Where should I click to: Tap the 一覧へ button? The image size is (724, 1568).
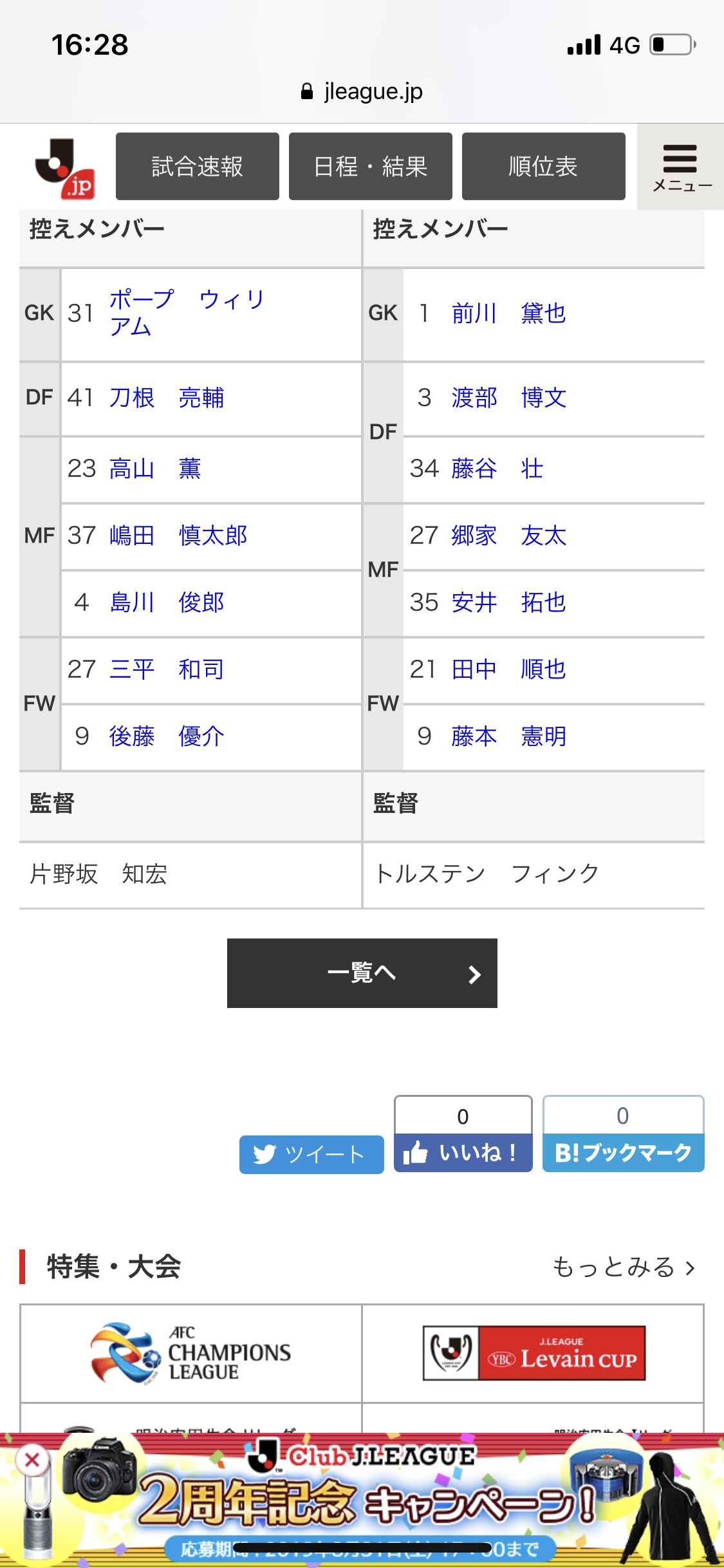coord(362,973)
